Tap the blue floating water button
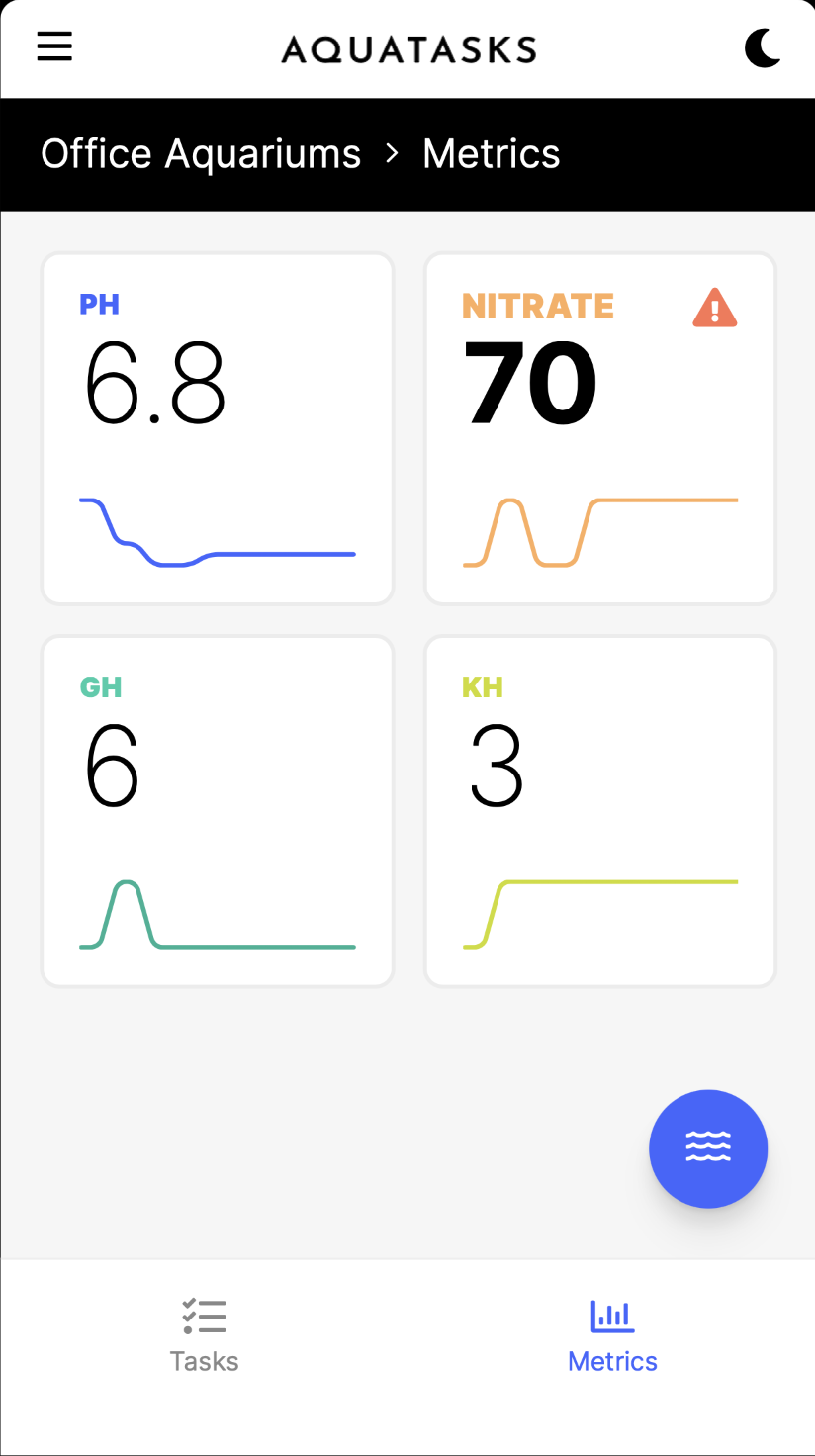The height and width of the screenshot is (1456, 815). pyautogui.click(x=708, y=1148)
